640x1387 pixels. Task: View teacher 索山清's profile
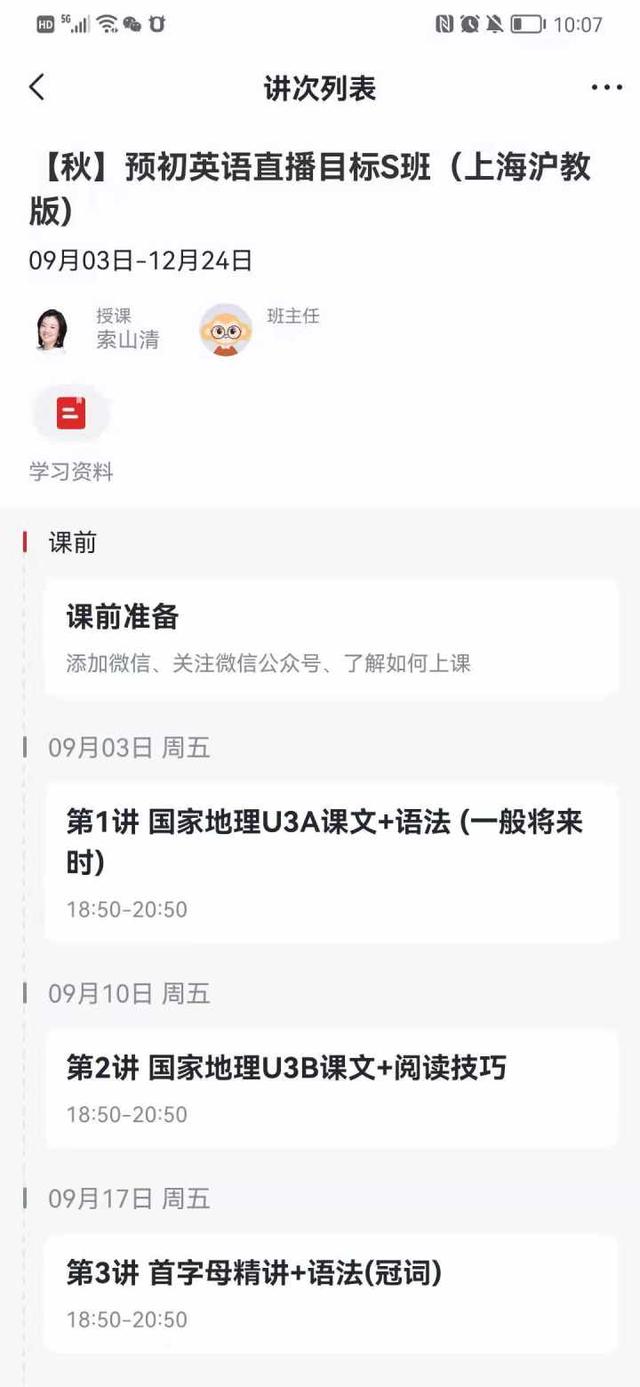[x=52, y=330]
